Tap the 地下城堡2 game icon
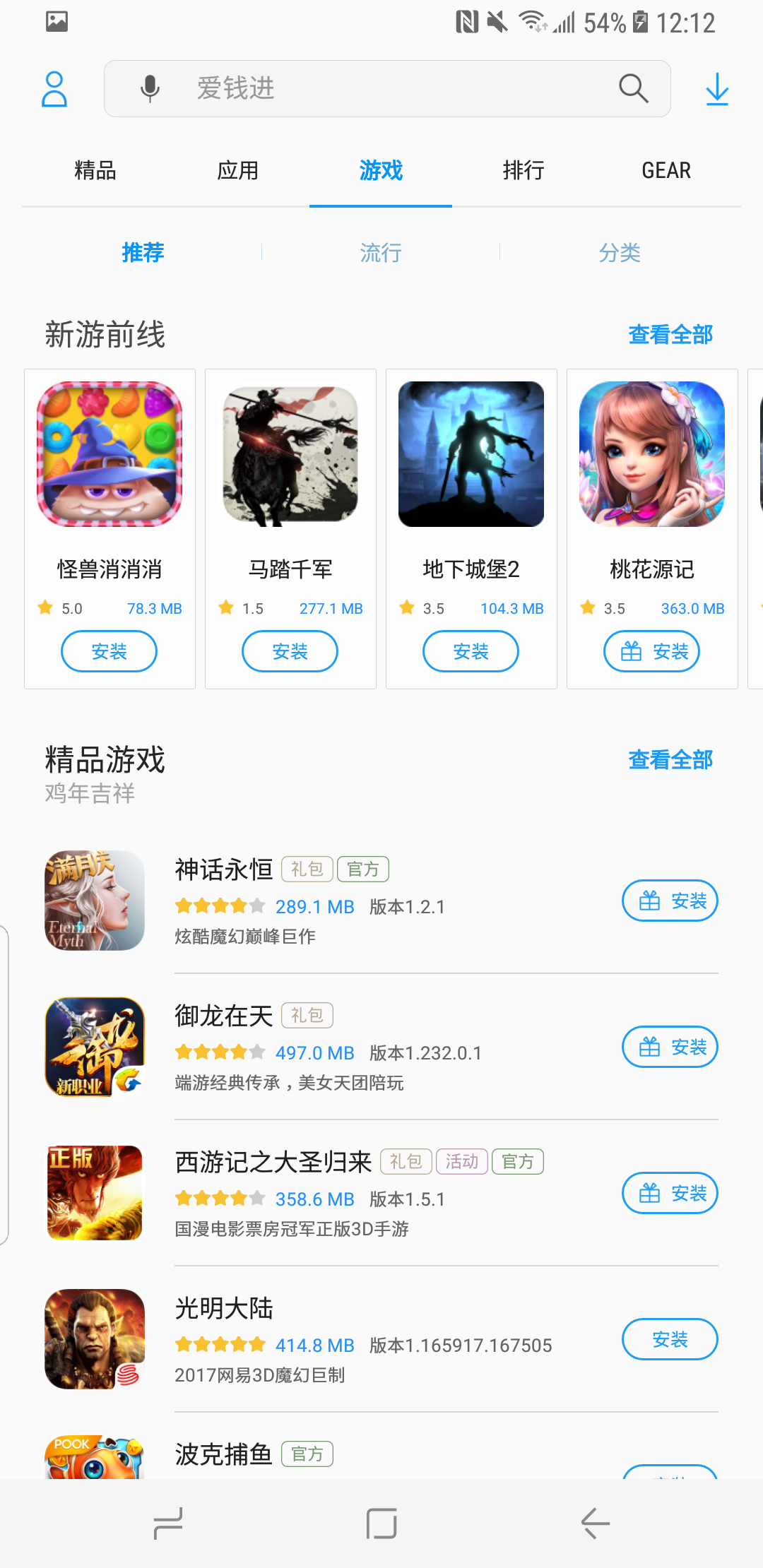This screenshot has width=763, height=1568. [471, 454]
